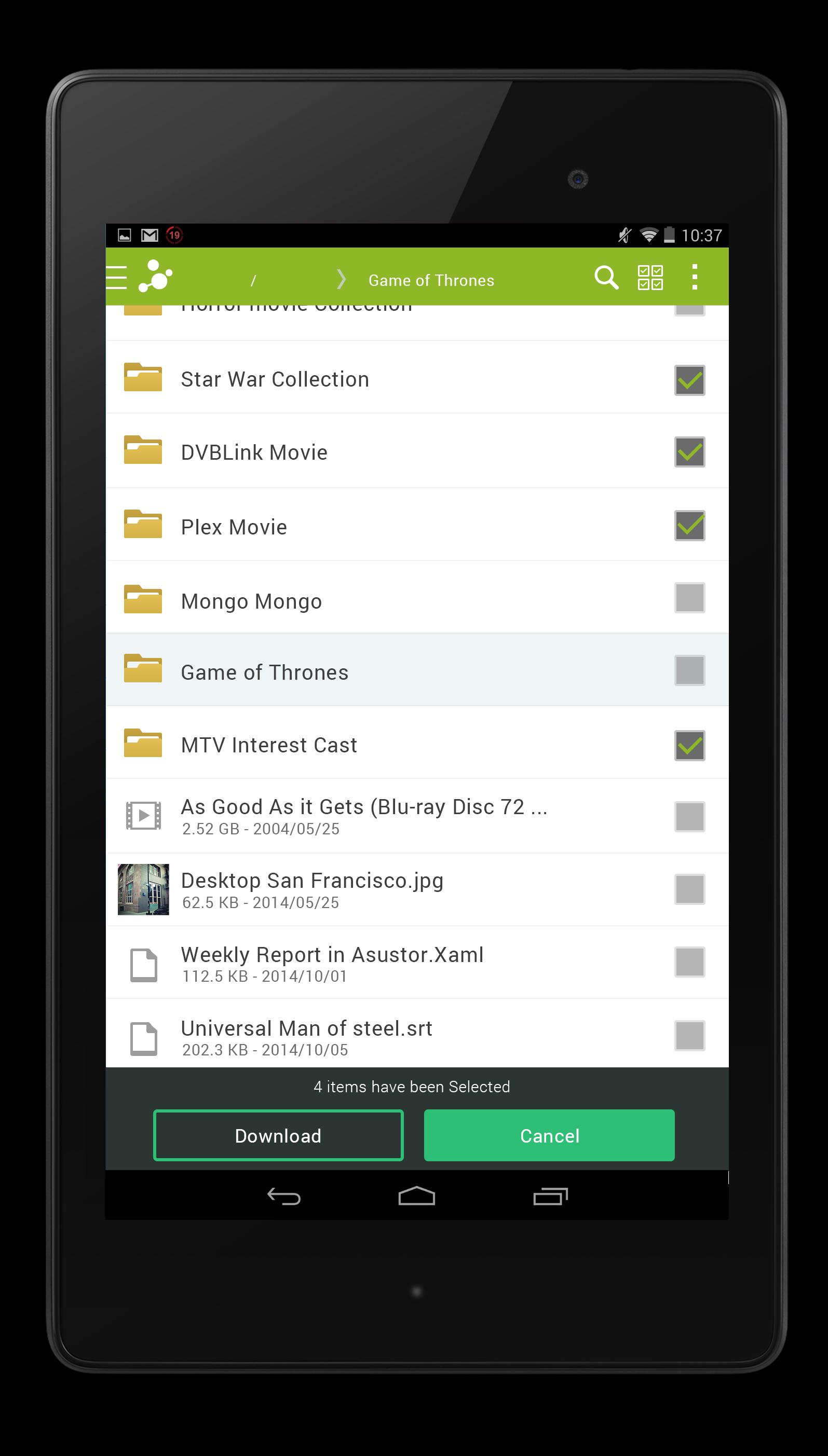Open the Mongo Mongo folder
The height and width of the screenshot is (1456, 828).
[251, 601]
